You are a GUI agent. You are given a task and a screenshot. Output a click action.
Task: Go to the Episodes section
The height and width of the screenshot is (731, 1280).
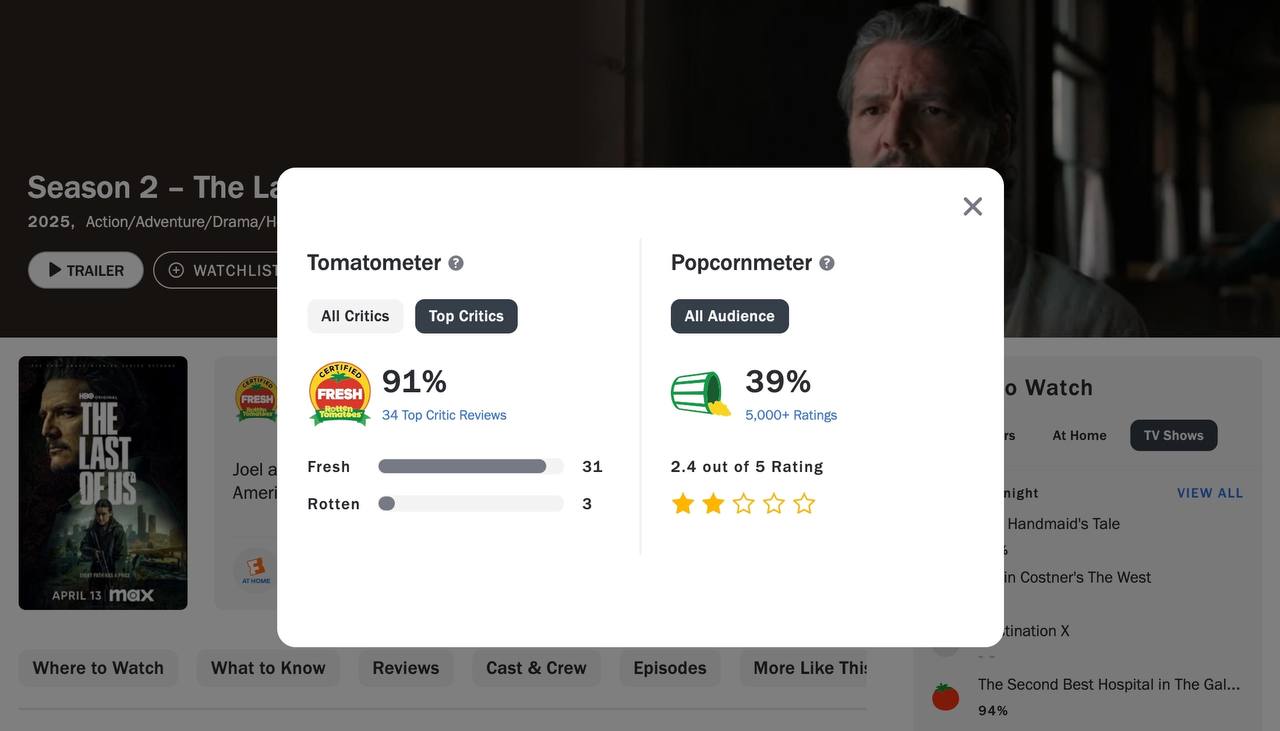670,668
